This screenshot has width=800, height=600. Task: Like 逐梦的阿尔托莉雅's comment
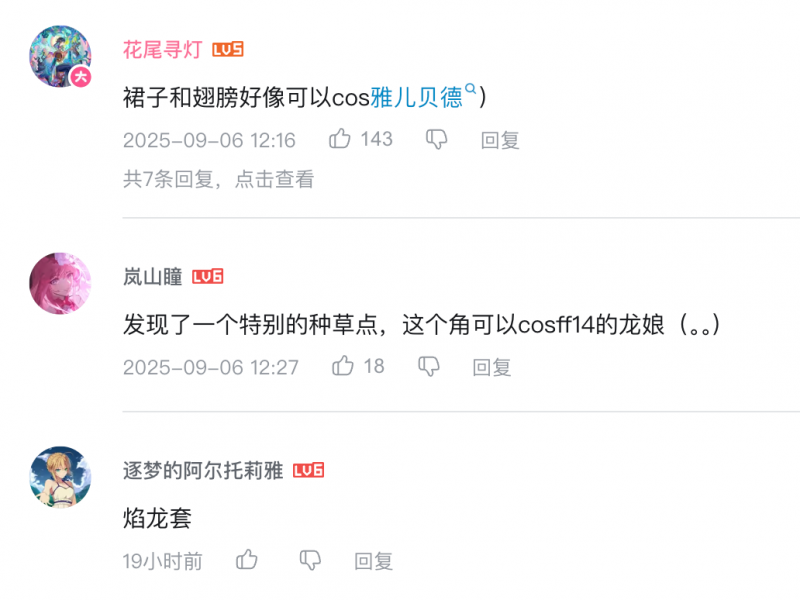[x=247, y=561]
